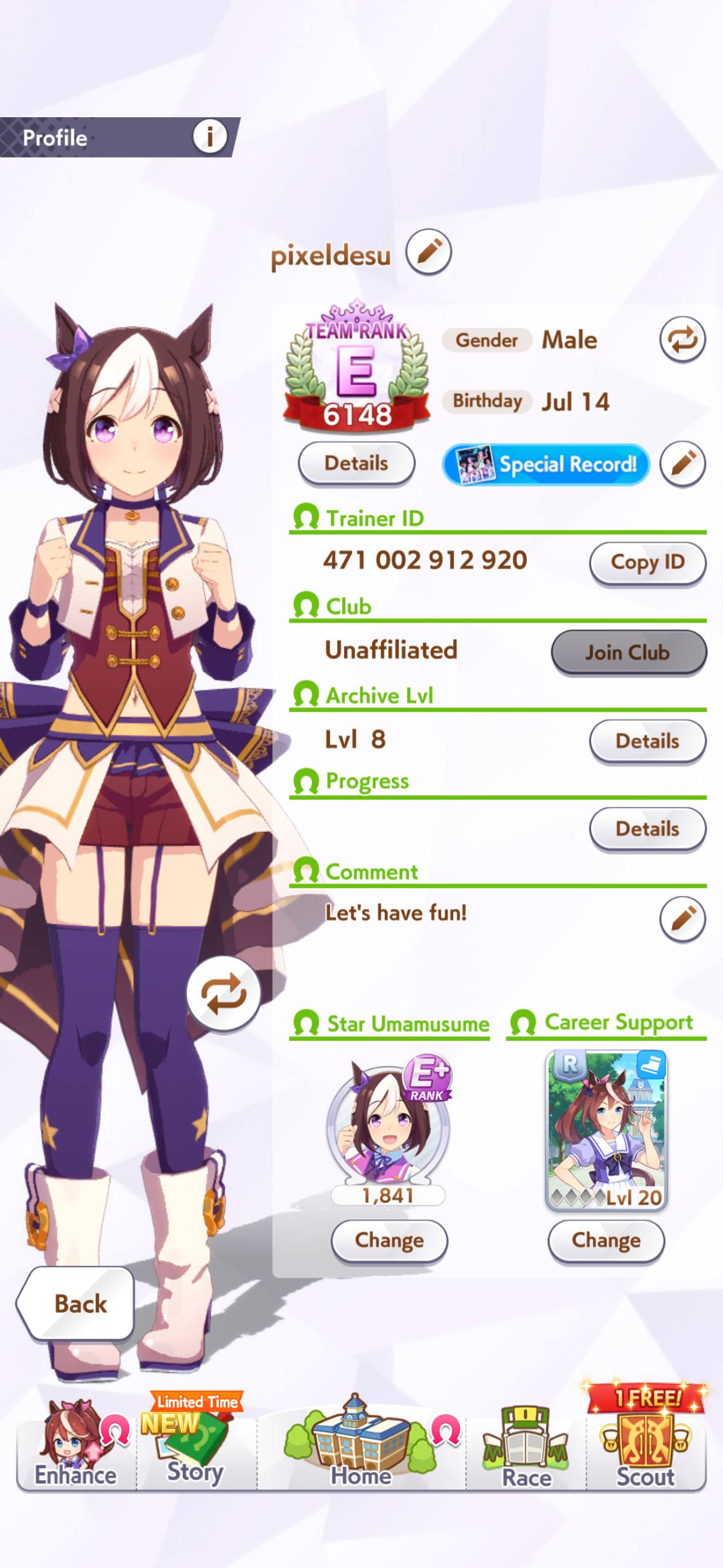This screenshot has width=723, height=1568.
Task: Return to the Home tab
Action: click(x=361, y=1452)
